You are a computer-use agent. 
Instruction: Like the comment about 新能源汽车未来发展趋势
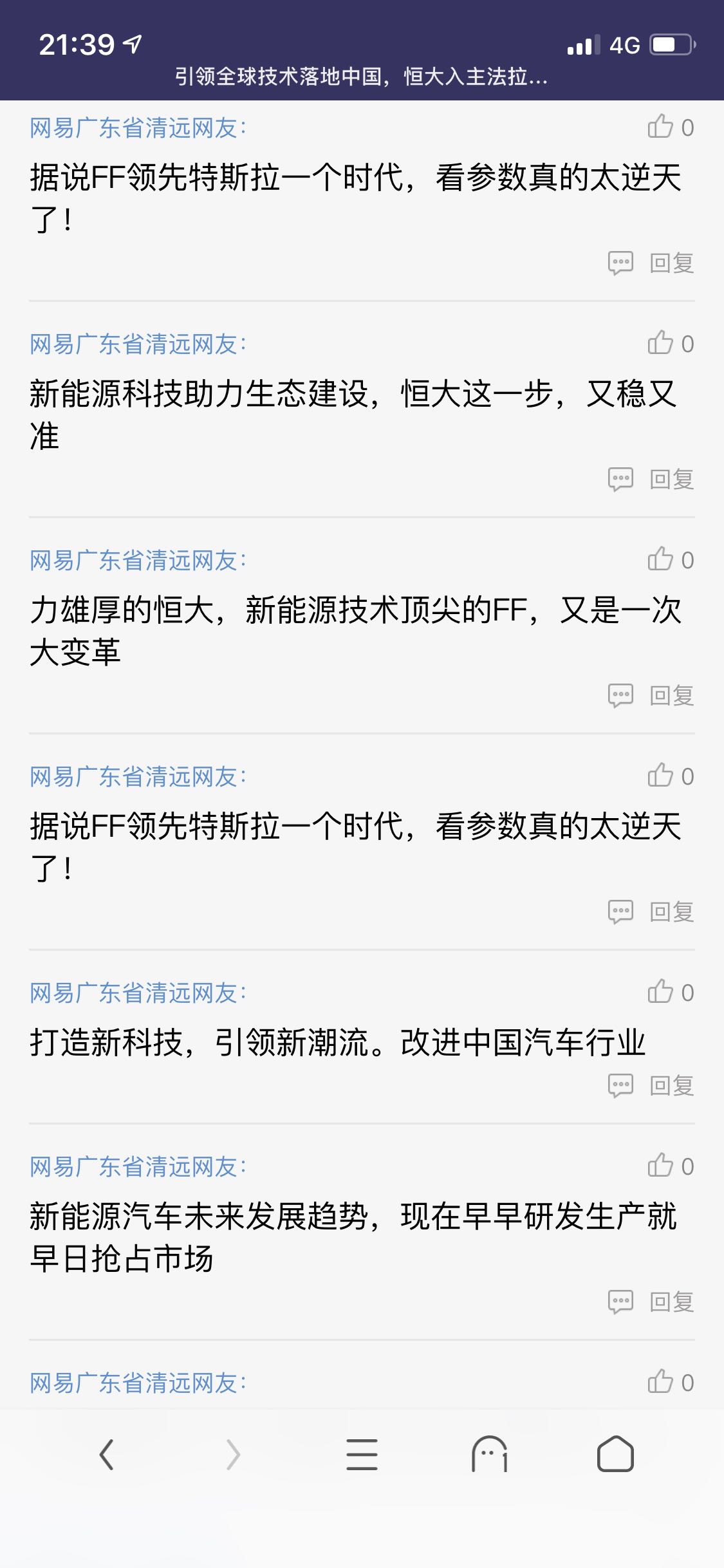coord(661,1166)
